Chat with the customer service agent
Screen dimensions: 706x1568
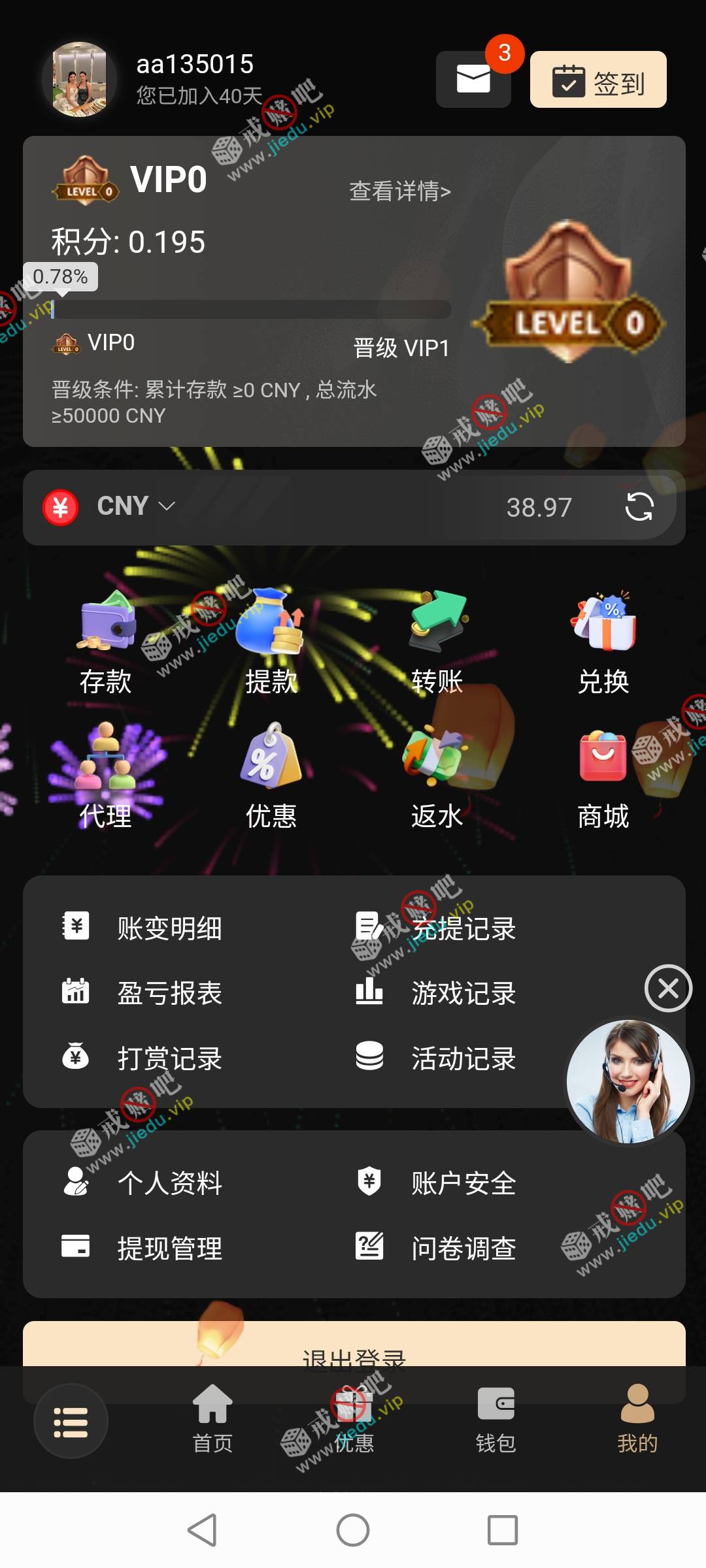tap(628, 1082)
